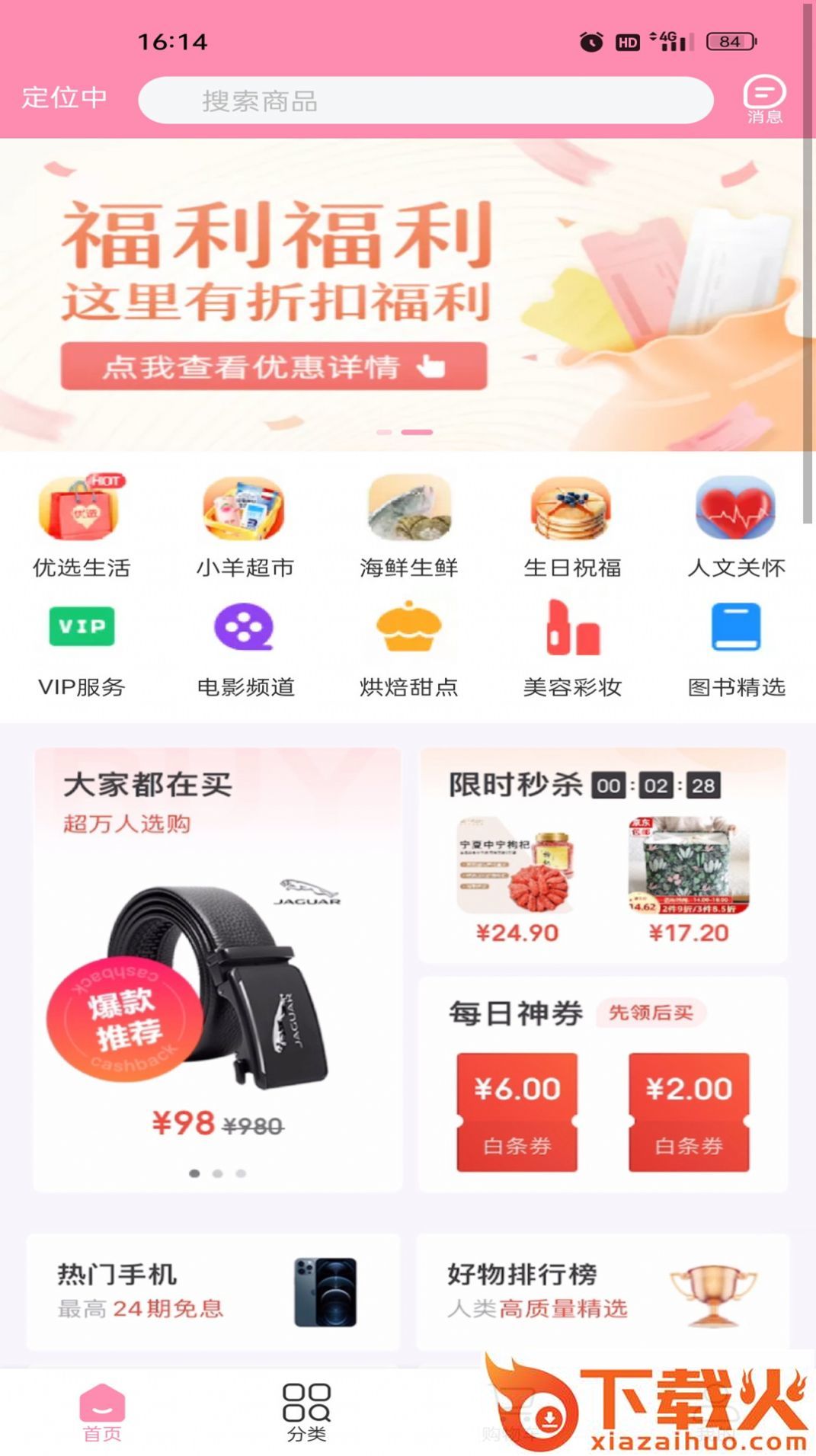Tap the 搜索商品 search box
The image size is (816, 1456).
click(425, 100)
